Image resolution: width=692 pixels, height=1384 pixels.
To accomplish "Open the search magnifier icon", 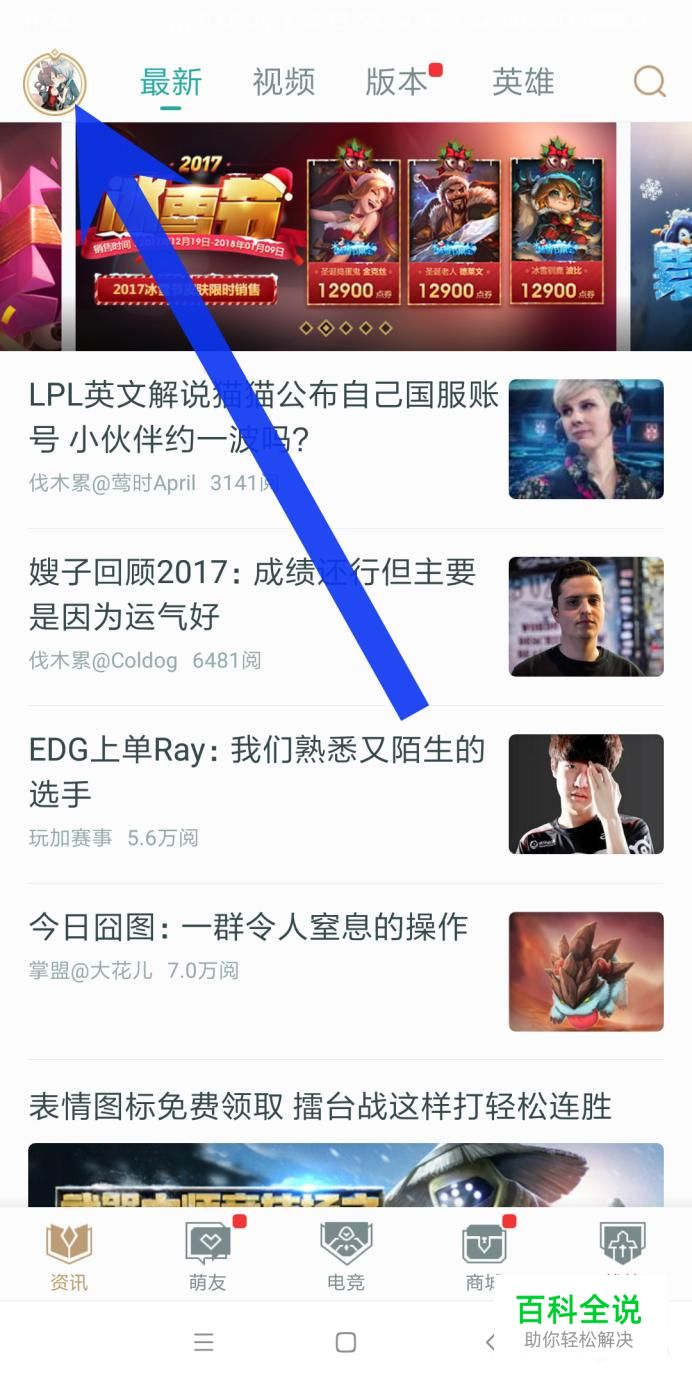I will pos(650,82).
